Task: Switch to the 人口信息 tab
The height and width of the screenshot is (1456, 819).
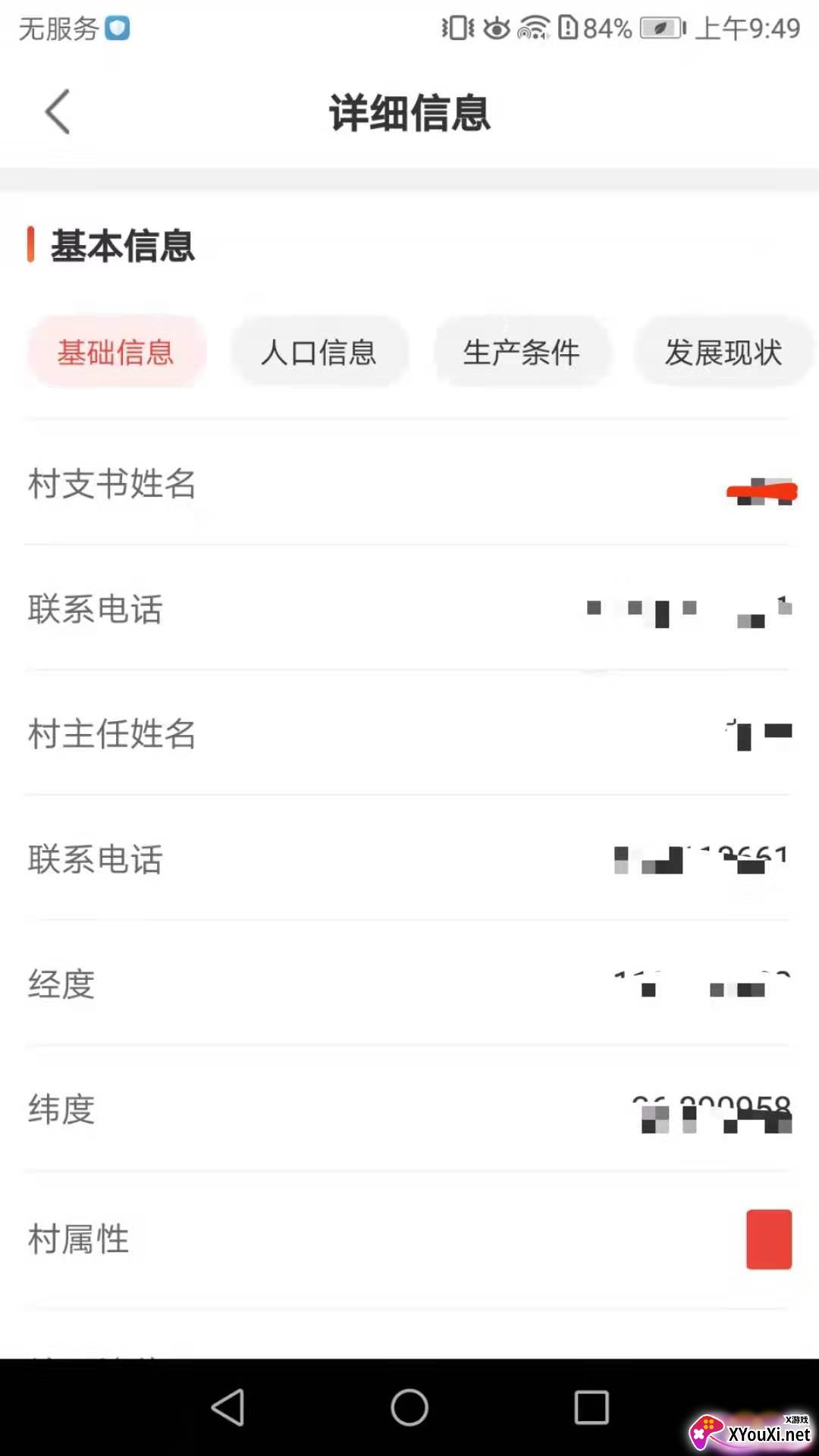Action: 319,352
